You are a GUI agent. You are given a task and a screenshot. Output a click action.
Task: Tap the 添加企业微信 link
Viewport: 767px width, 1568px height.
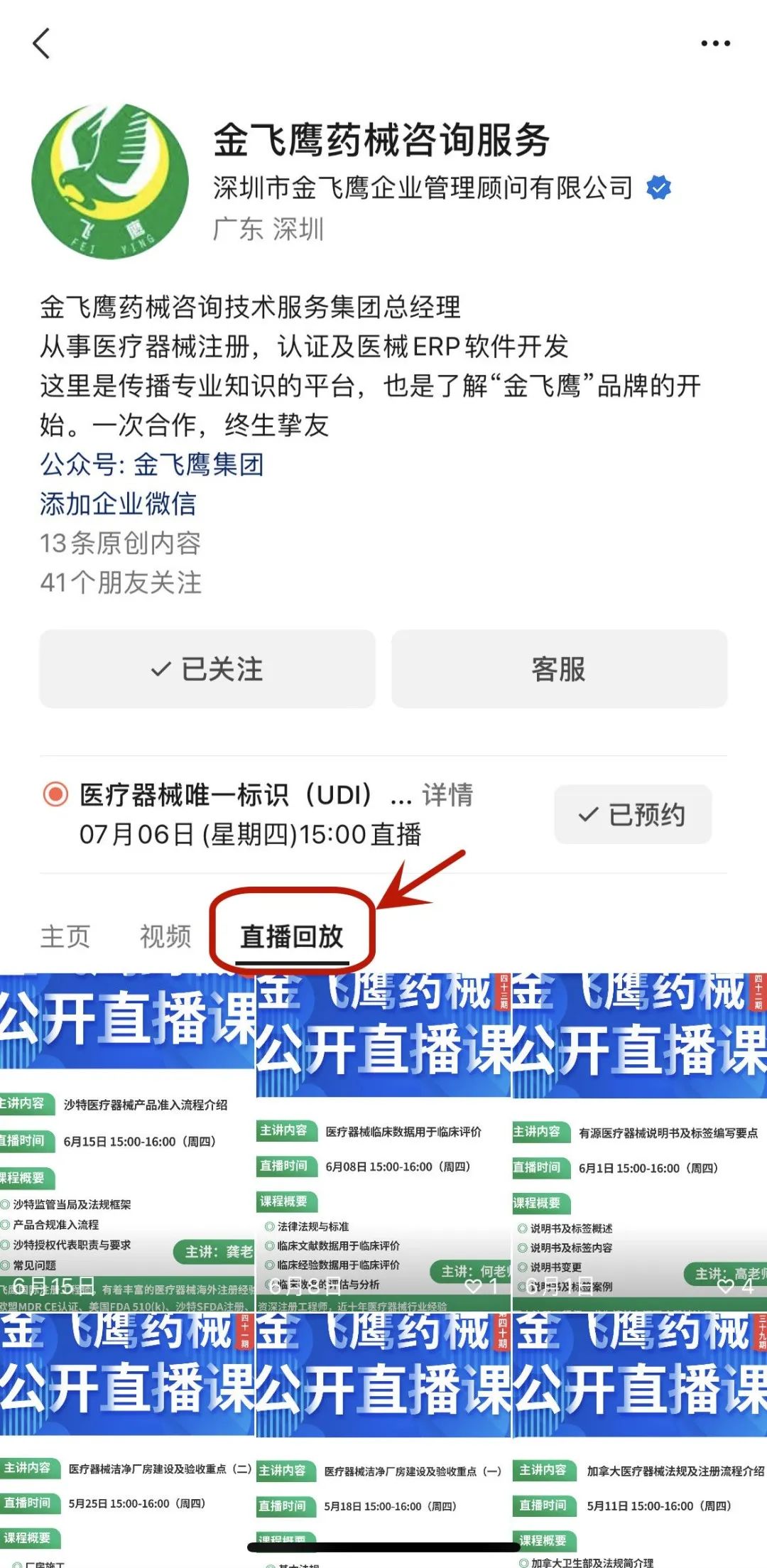tap(118, 504)
